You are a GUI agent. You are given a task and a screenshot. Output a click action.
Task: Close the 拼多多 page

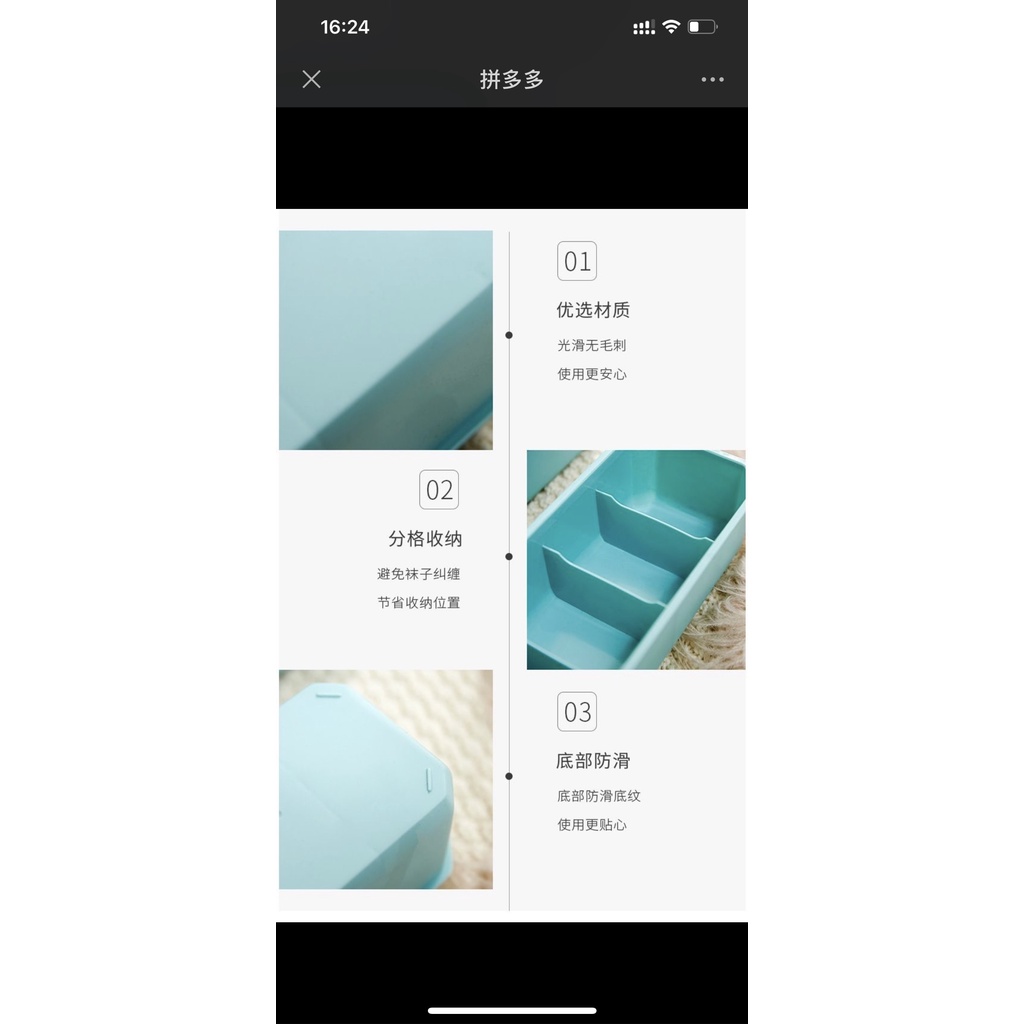(312, 80)
